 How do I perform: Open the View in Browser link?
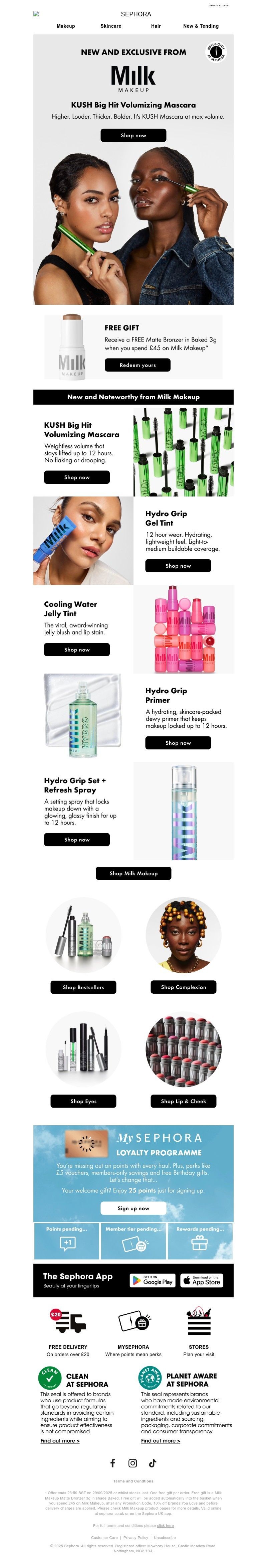218,5
